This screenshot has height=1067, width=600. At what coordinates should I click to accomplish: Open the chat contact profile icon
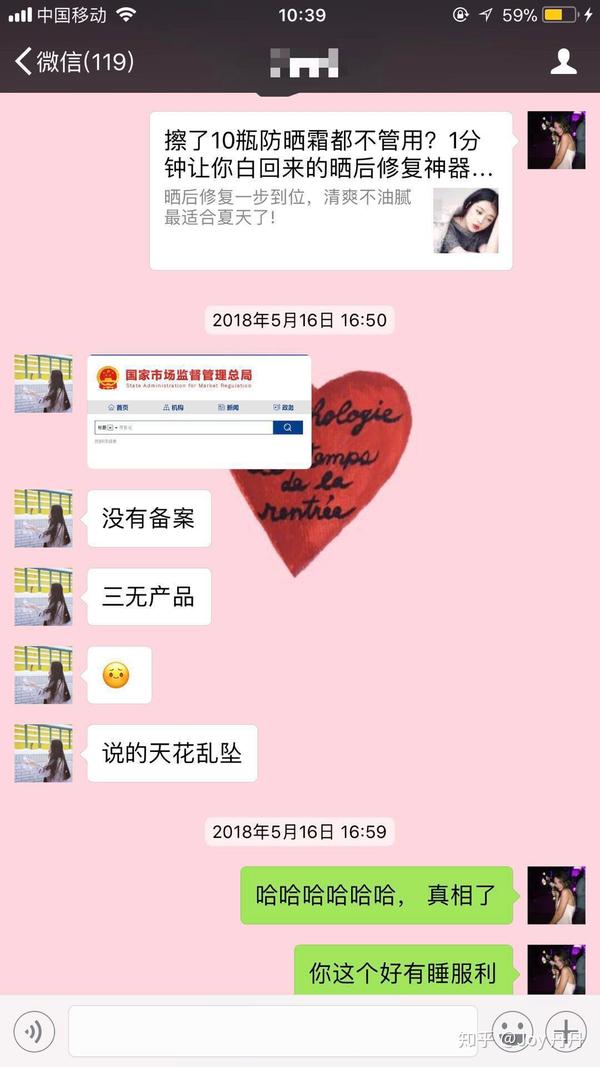(564, 62)
